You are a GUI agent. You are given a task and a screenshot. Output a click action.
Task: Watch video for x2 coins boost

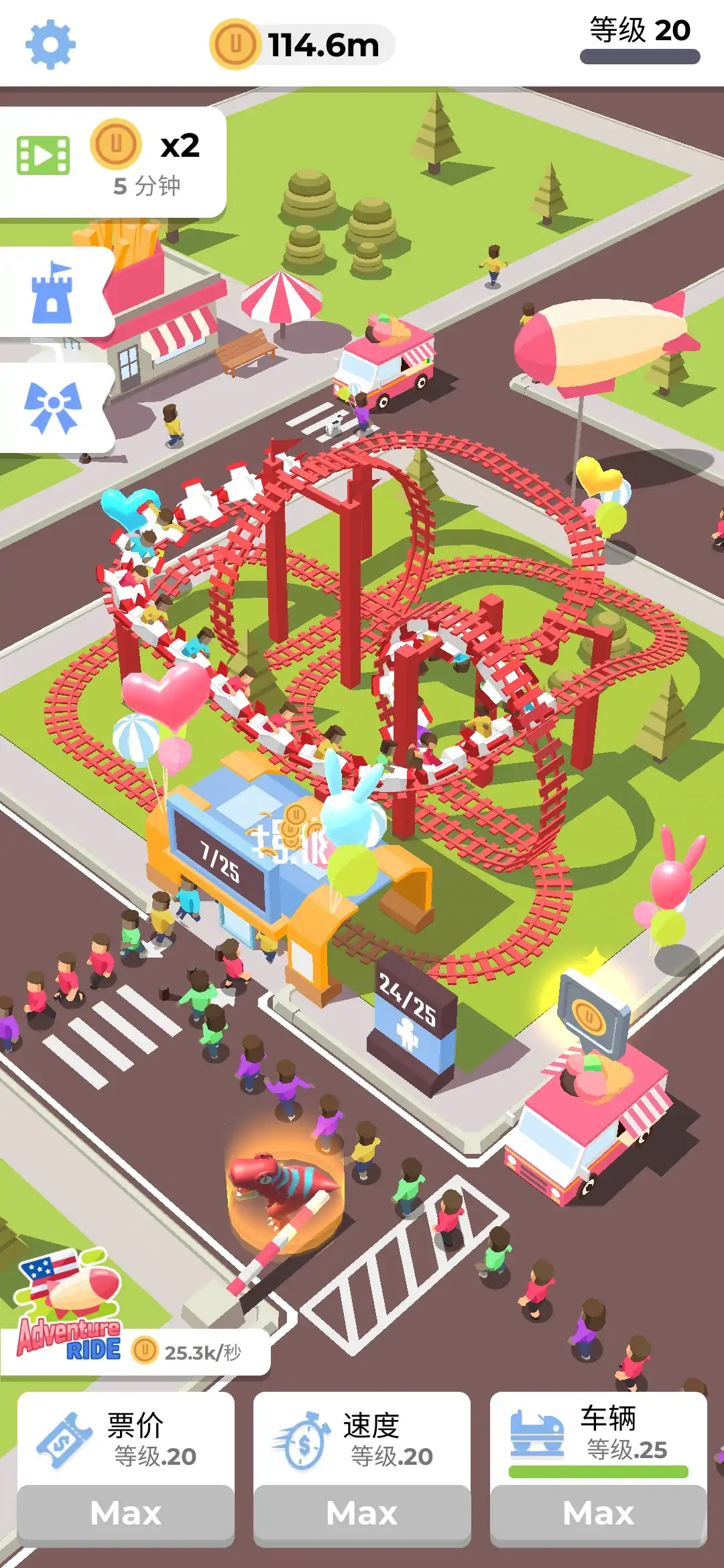pyautogui.click(x=111, y=161)
